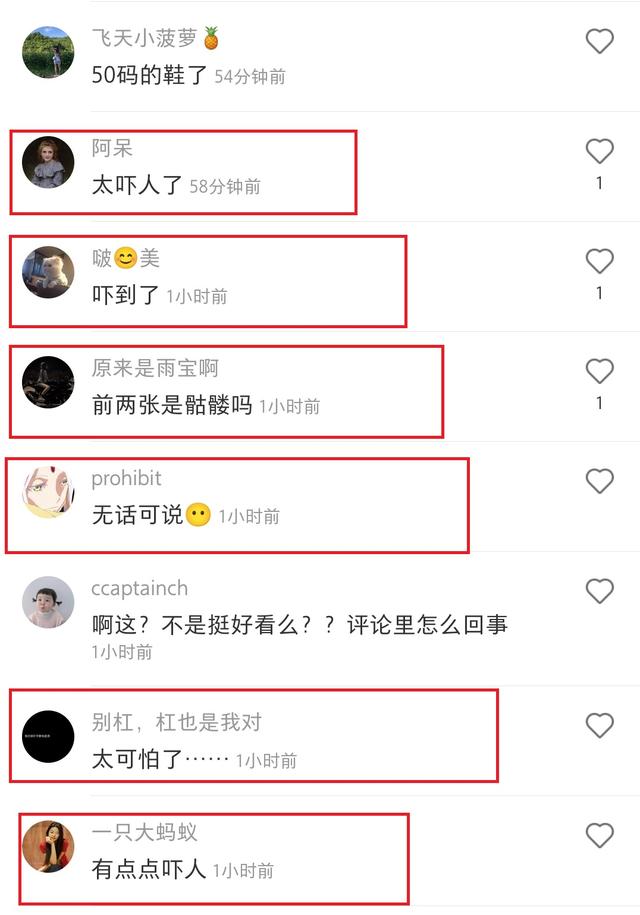Open prohibit's avatar

[48, 492]
